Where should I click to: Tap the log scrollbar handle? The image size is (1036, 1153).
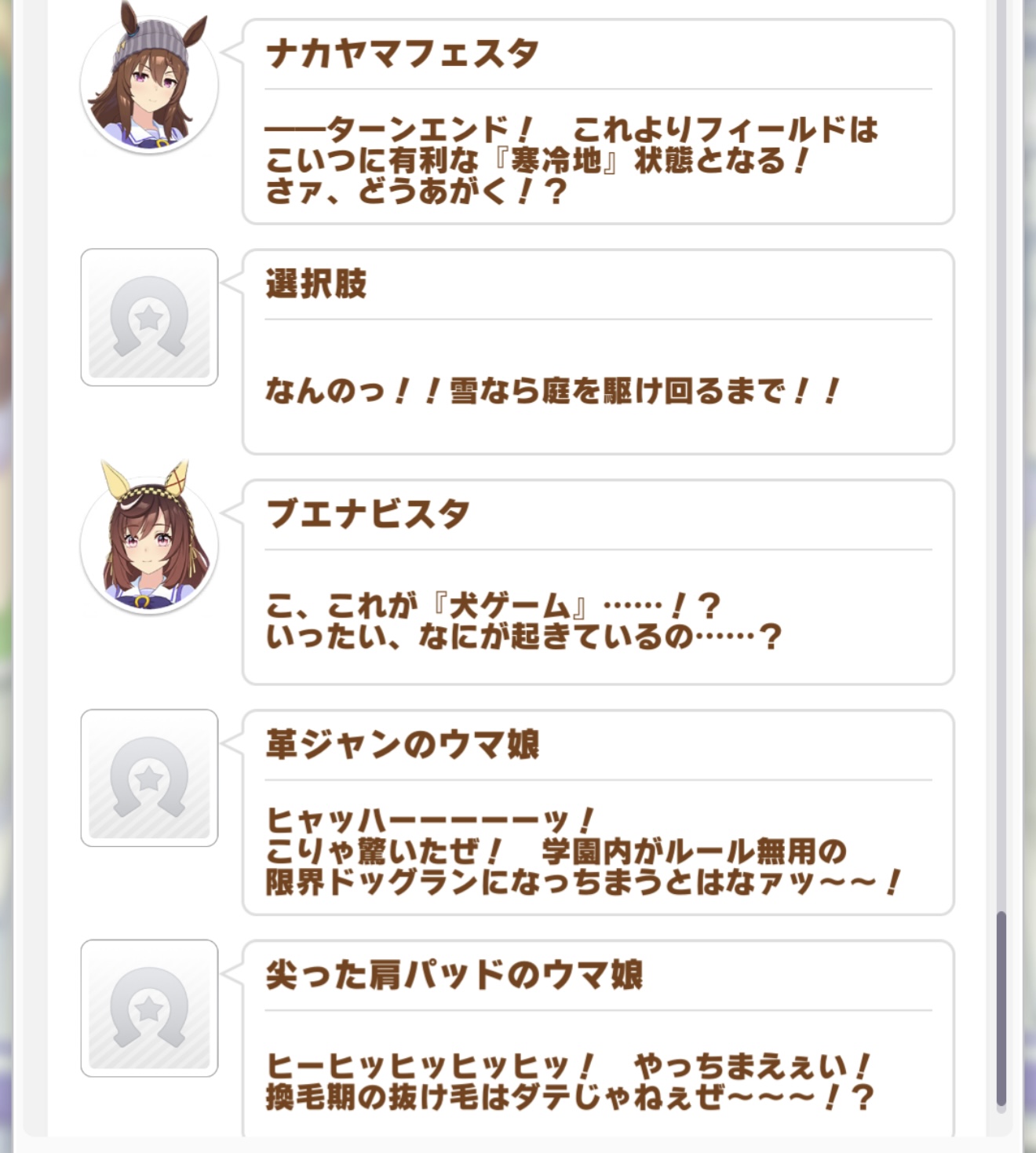pos(1001,1008)
